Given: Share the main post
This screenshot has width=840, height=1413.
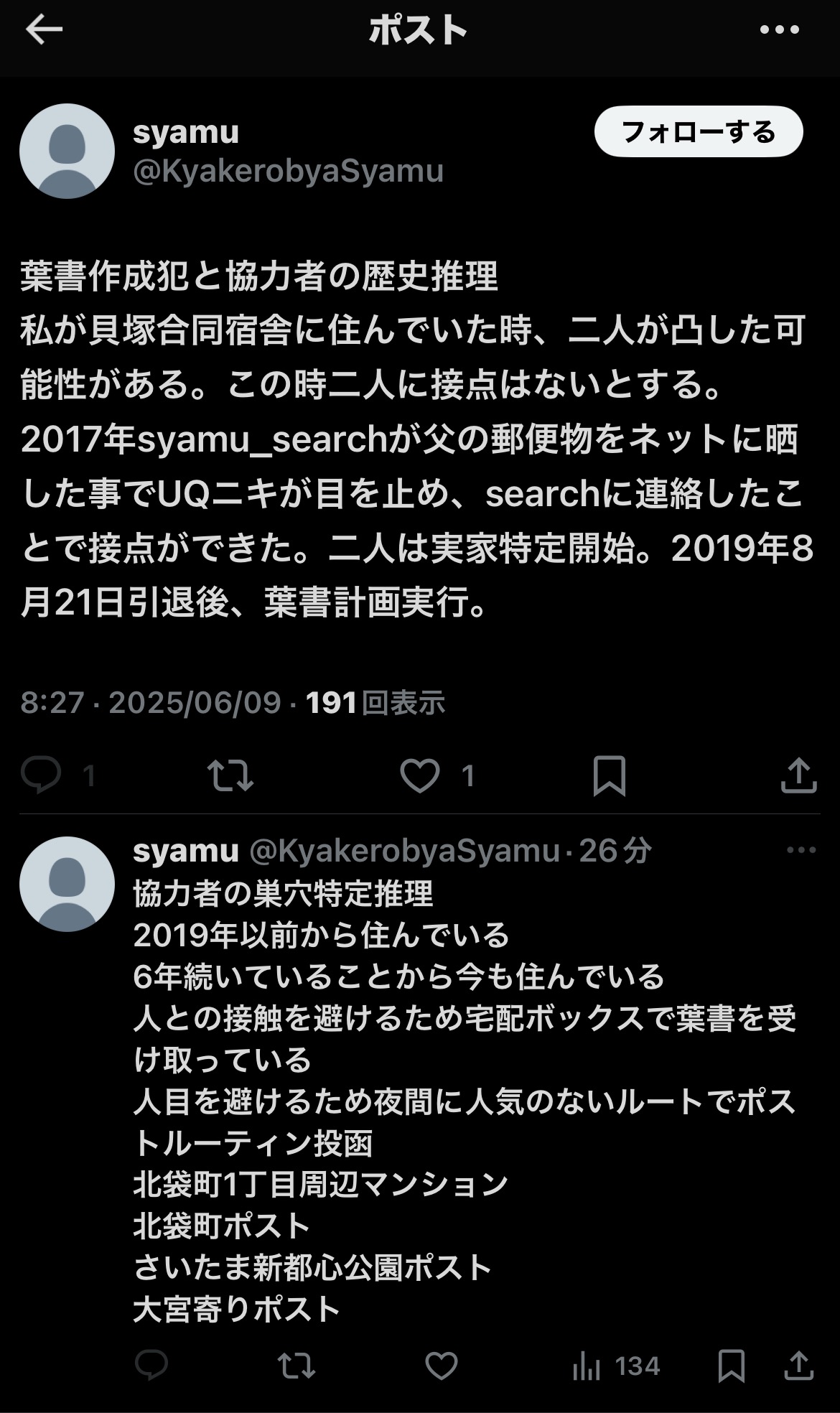Looking at the screenshot, I should click(799, 775).
